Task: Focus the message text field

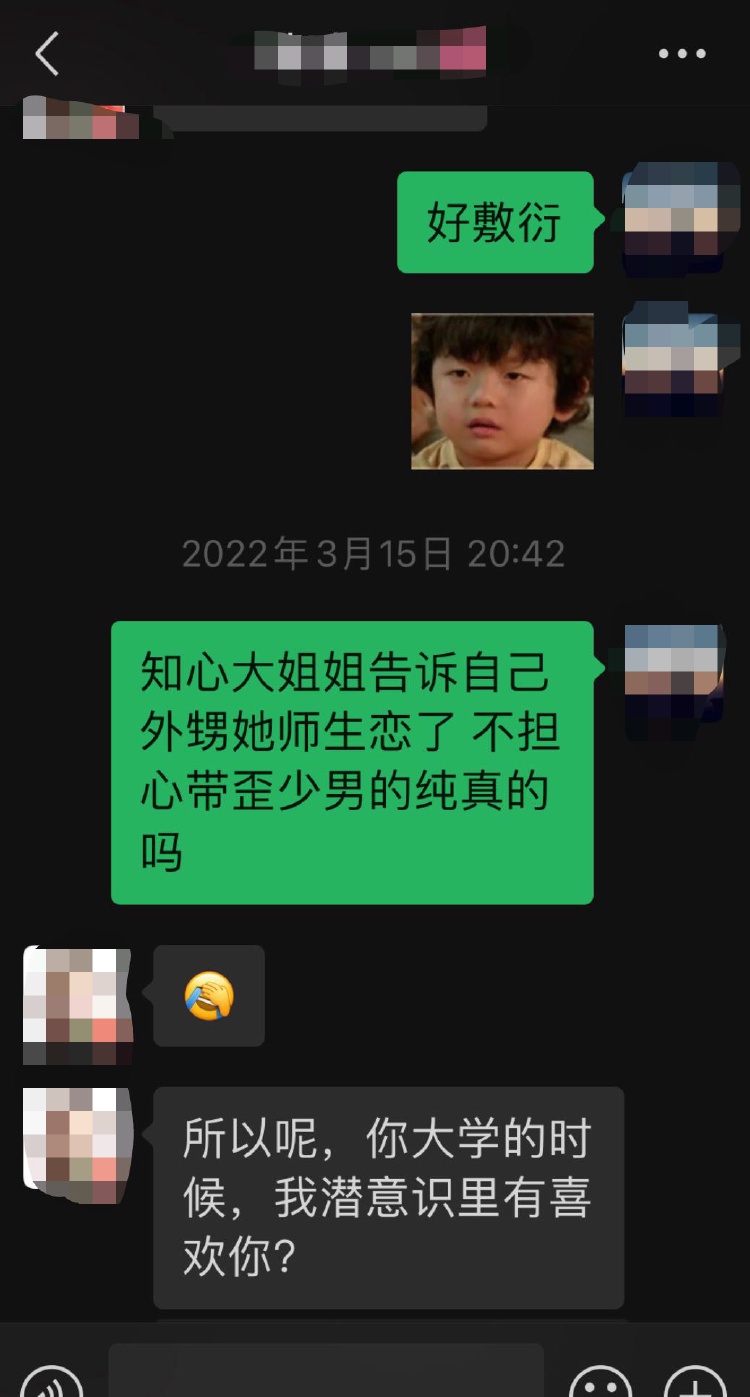Action: point(325,1375)
